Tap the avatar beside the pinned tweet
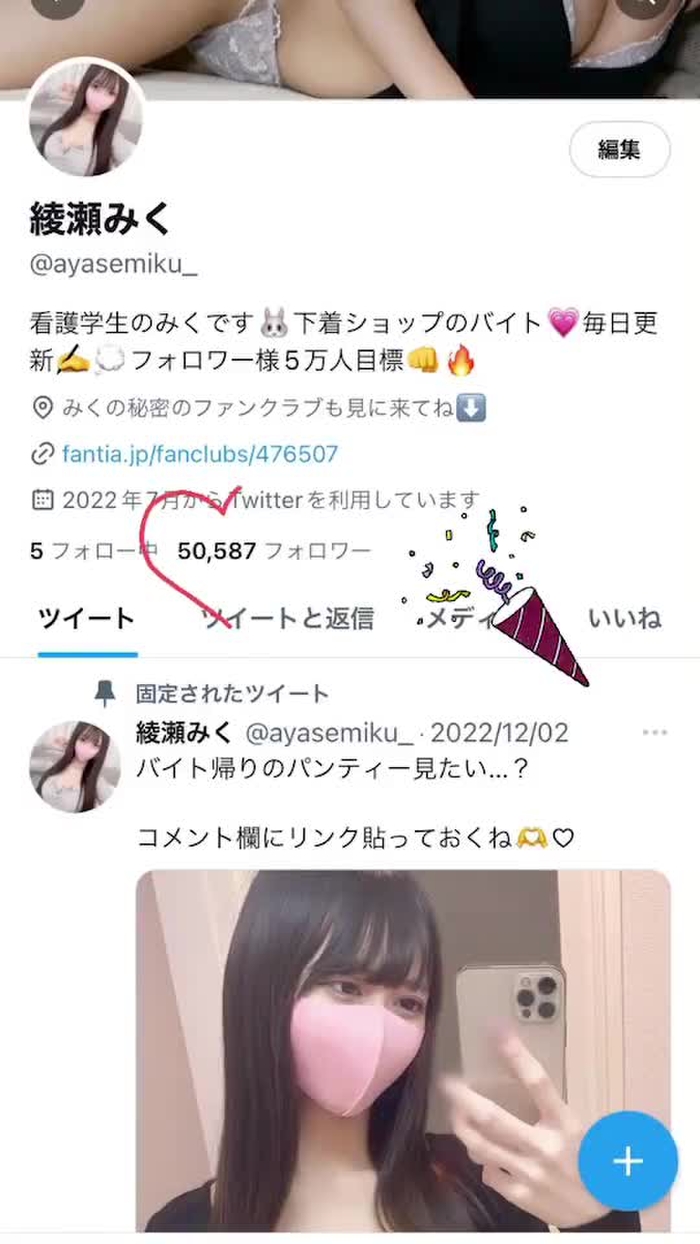Image resolution: width=700 pixels, height=1244 pixels. (x=77, y=767)
